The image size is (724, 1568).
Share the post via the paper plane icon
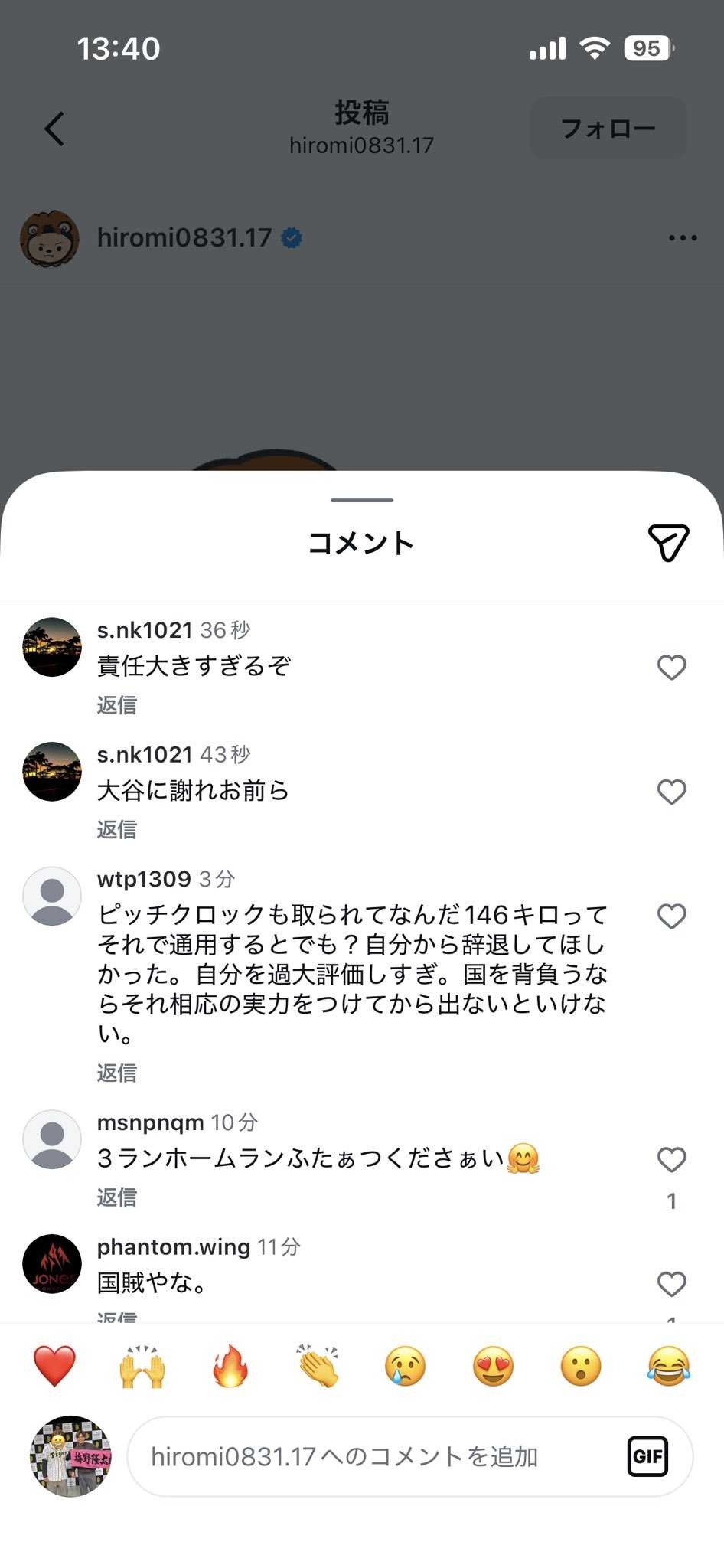tap(668, 543)
